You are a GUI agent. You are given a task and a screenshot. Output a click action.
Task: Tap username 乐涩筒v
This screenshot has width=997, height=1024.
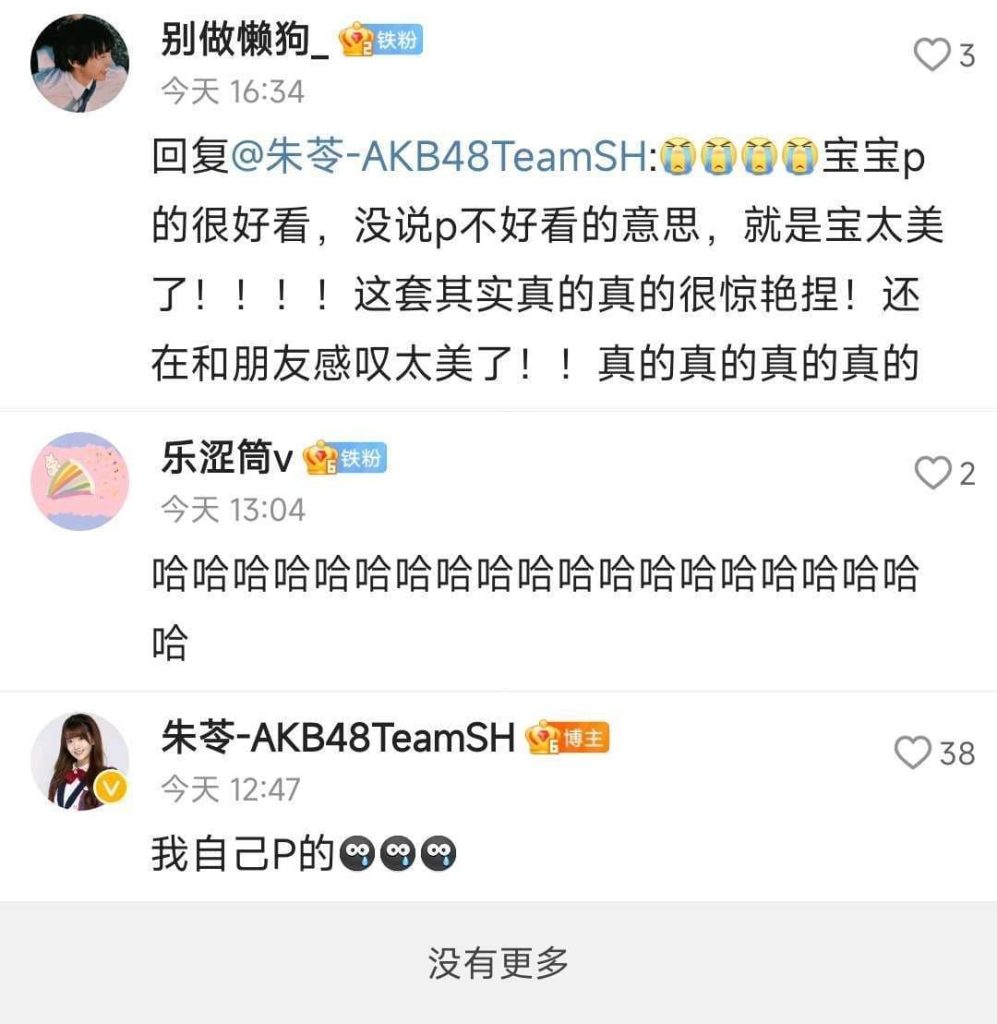click(227, 458)
